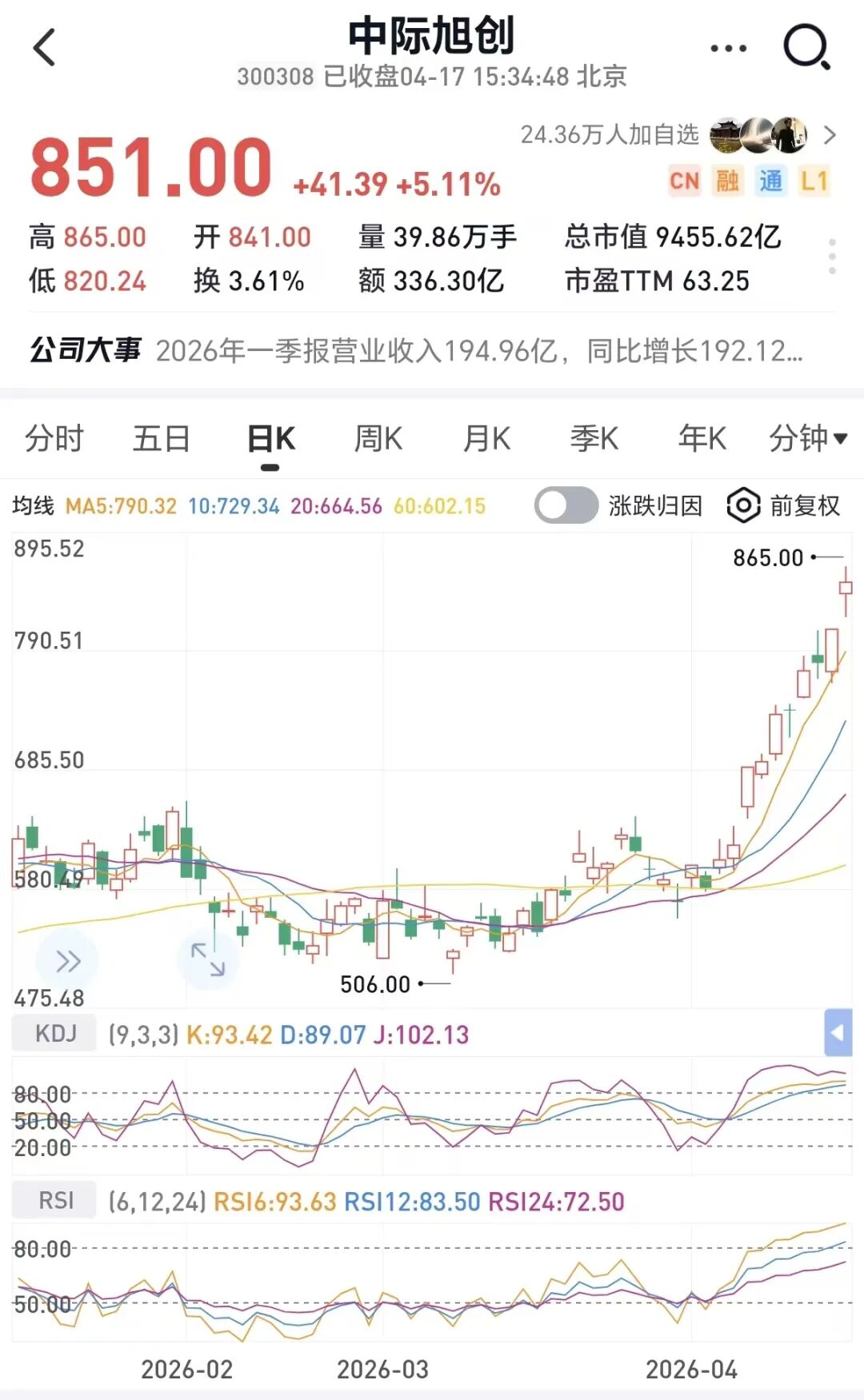Screen dimensions: 864x1400
Task: Open the three-dot overflow menu
Action: [728, 49]
